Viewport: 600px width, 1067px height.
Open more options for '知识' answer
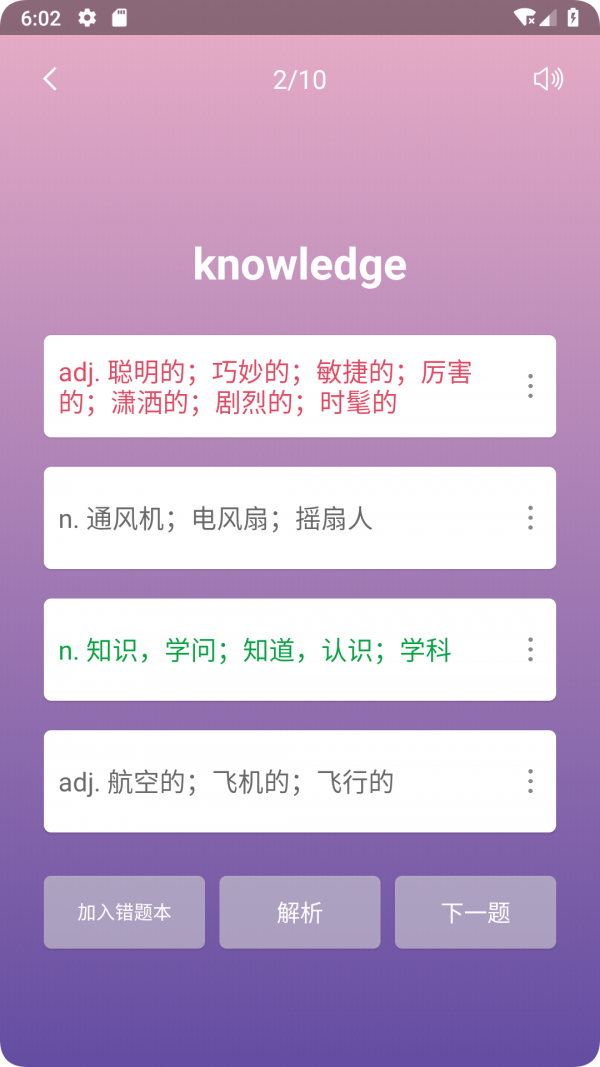coord(530,650)
